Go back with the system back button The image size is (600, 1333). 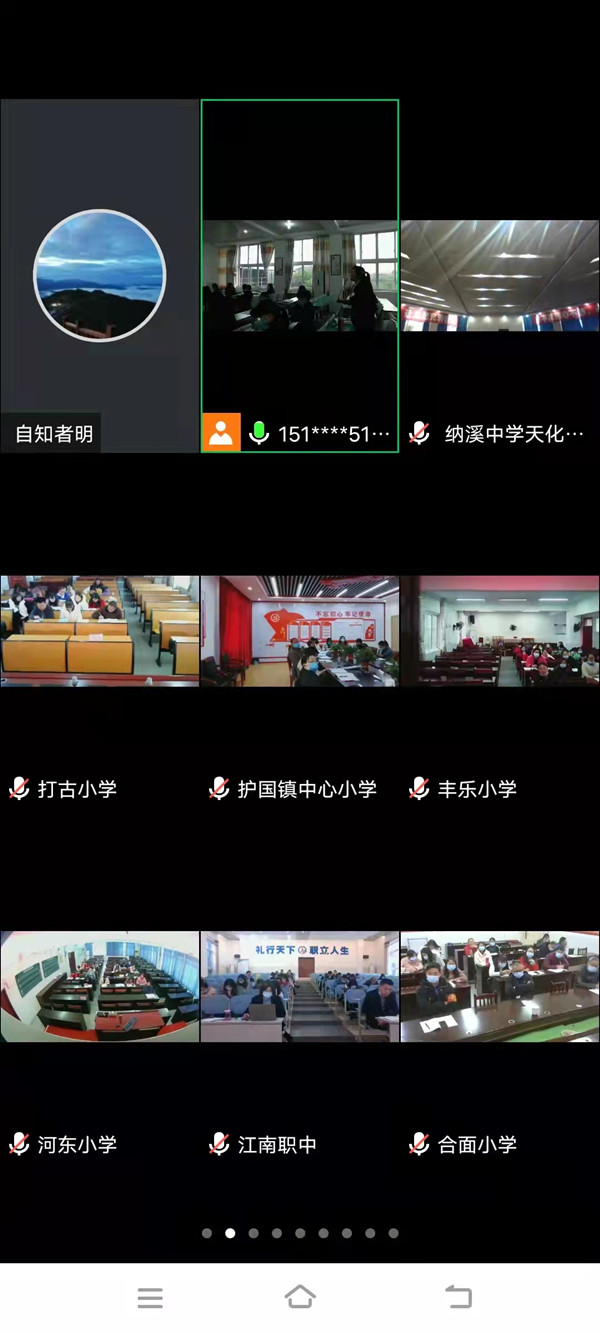(x=458, y=1298)
